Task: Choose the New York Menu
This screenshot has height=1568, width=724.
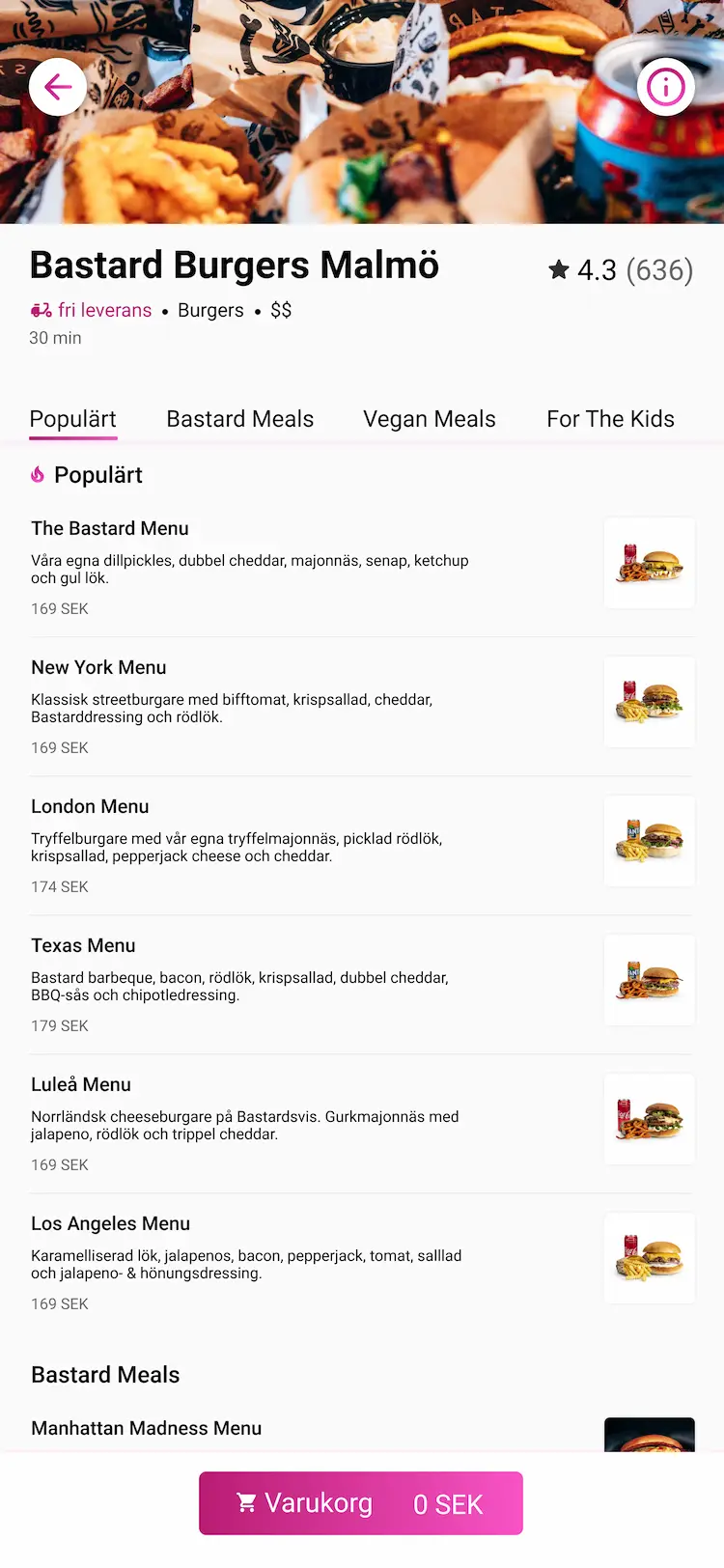Action: point(98,667)
